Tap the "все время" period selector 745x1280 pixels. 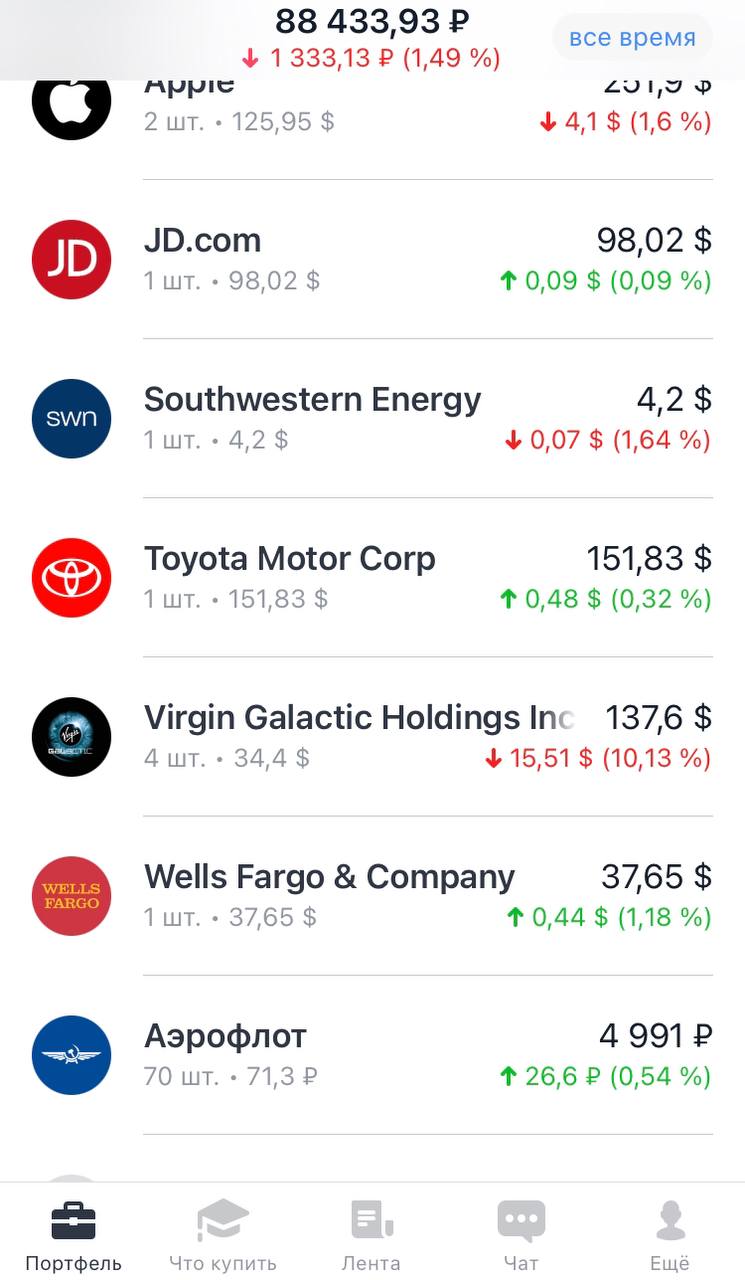(x=632, y=38)
